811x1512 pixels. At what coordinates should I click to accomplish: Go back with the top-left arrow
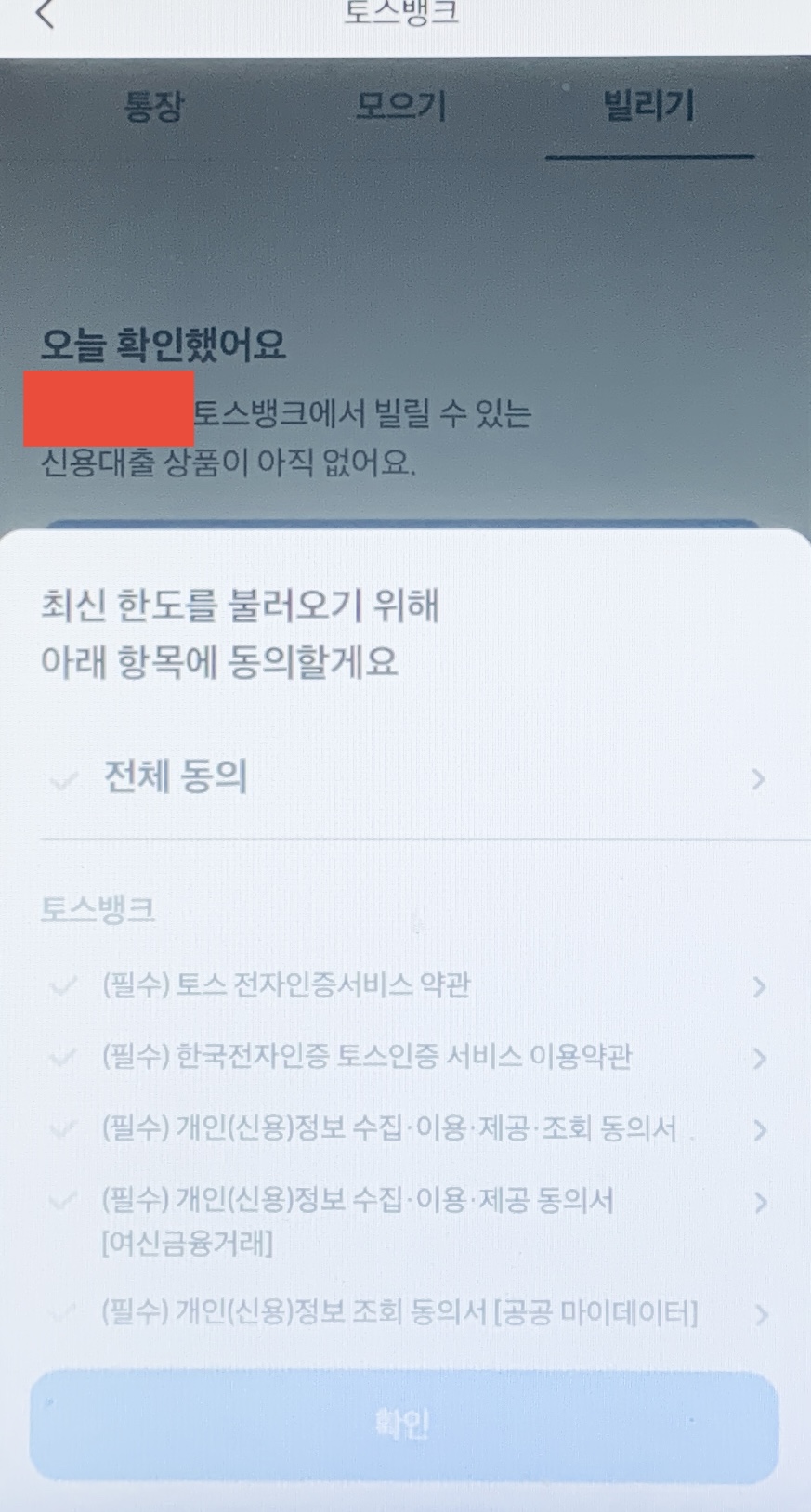45,13
